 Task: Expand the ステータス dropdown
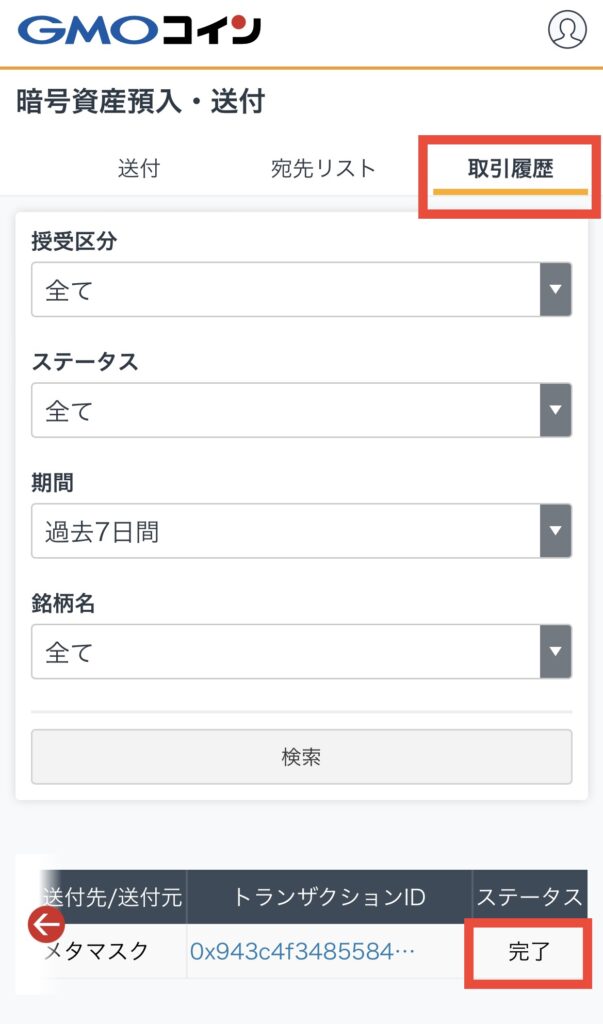click(x=301, y=410)
